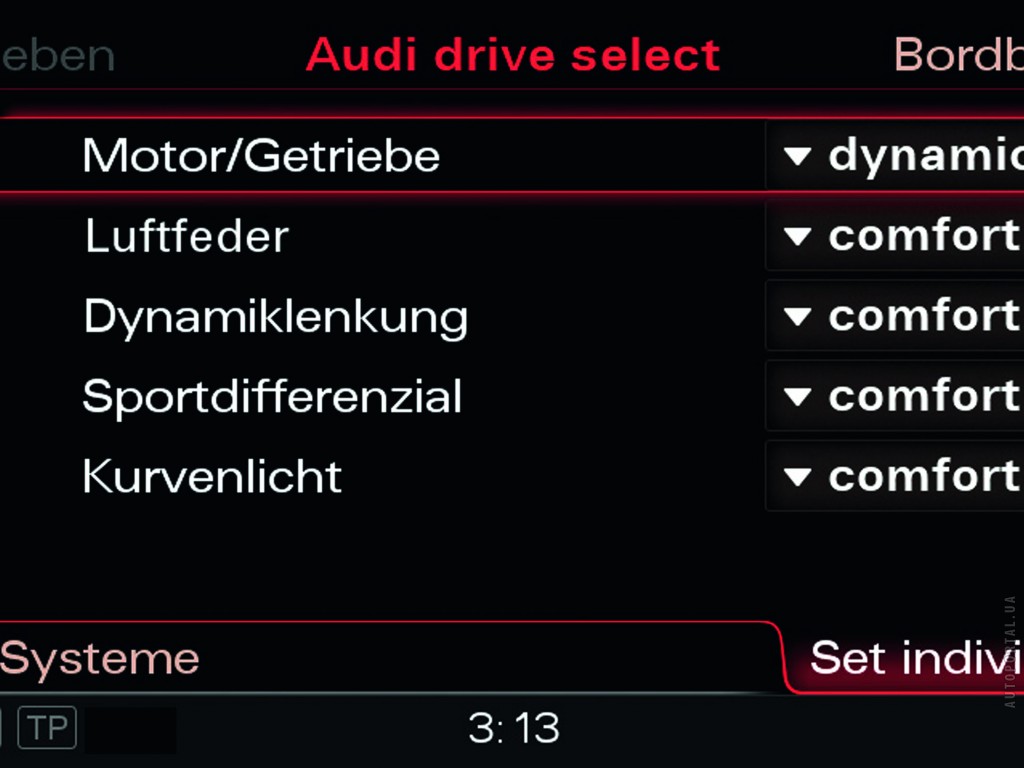Switch to the previous menu ending in 'eben'
Viewport: 1024px width, 768px height.
pos(57,56)
